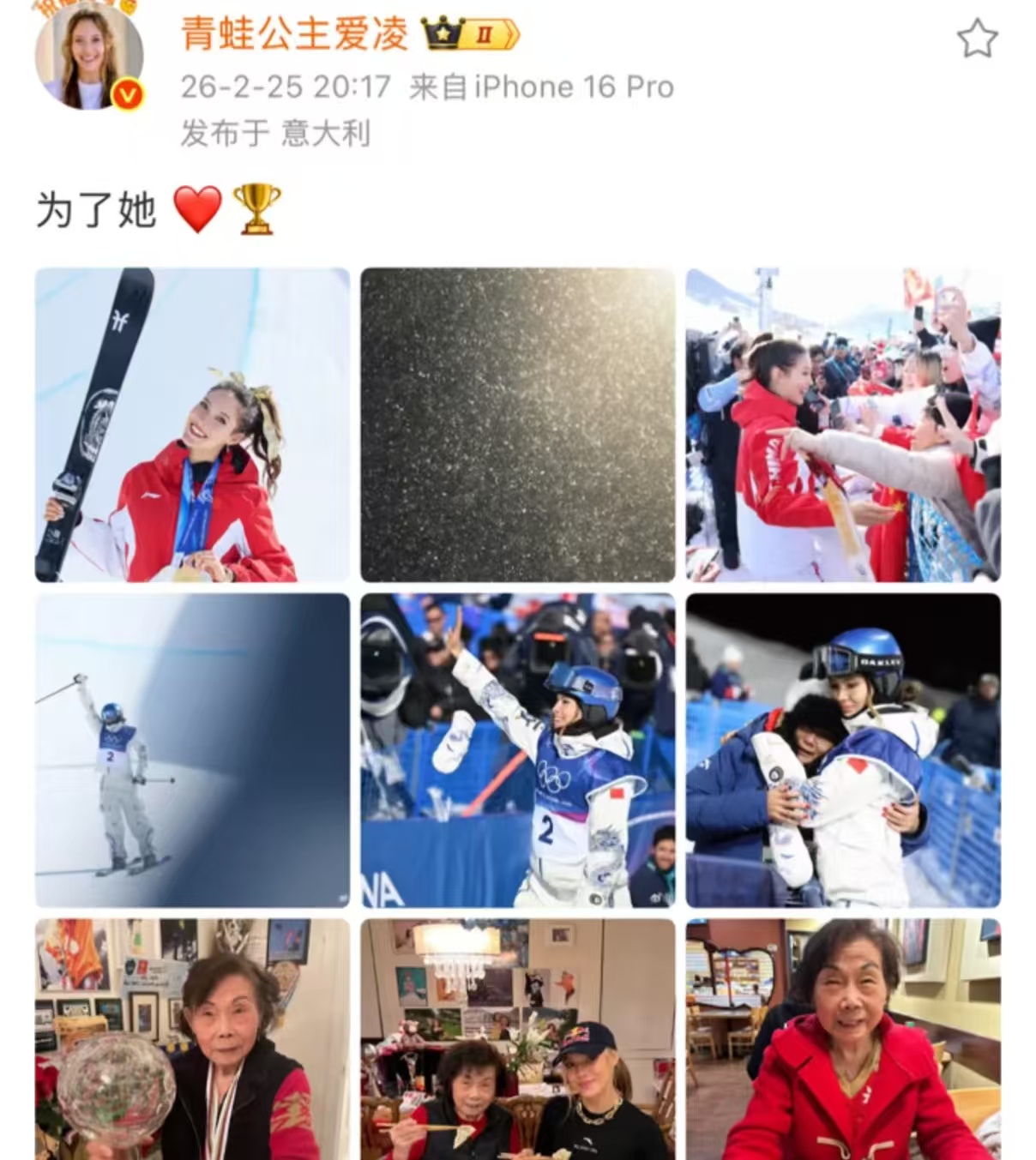Open the poster's profile avatar
The image size is (1036, 1160).
pos(88,57)
